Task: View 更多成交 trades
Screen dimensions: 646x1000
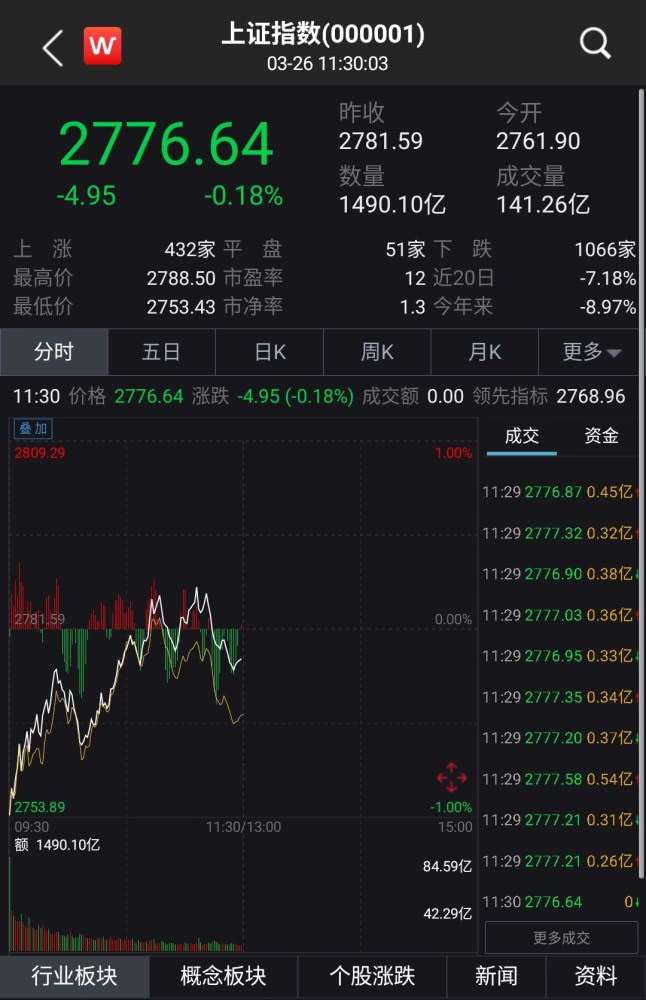Action: pyautogui.click(x=561, y=938)
